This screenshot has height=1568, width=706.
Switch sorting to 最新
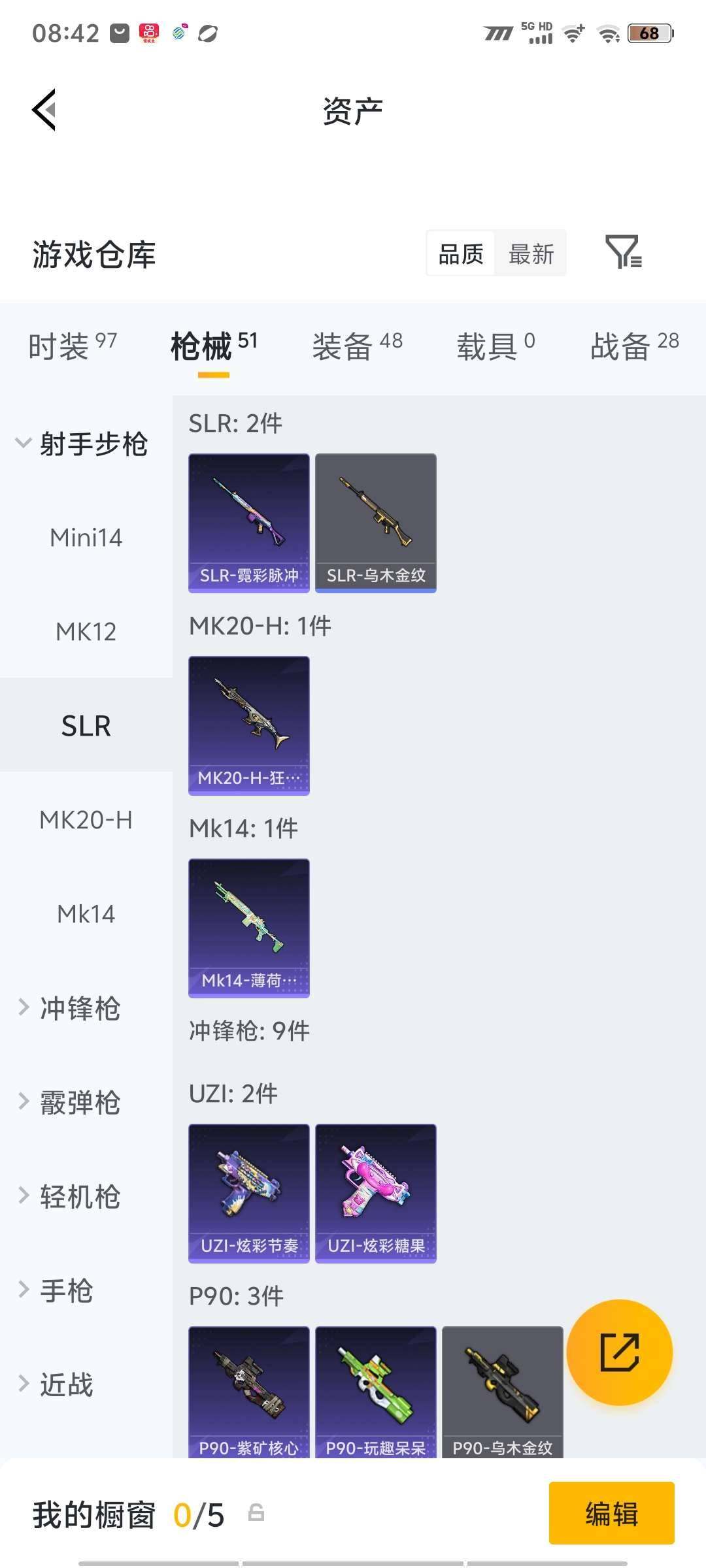531,253
